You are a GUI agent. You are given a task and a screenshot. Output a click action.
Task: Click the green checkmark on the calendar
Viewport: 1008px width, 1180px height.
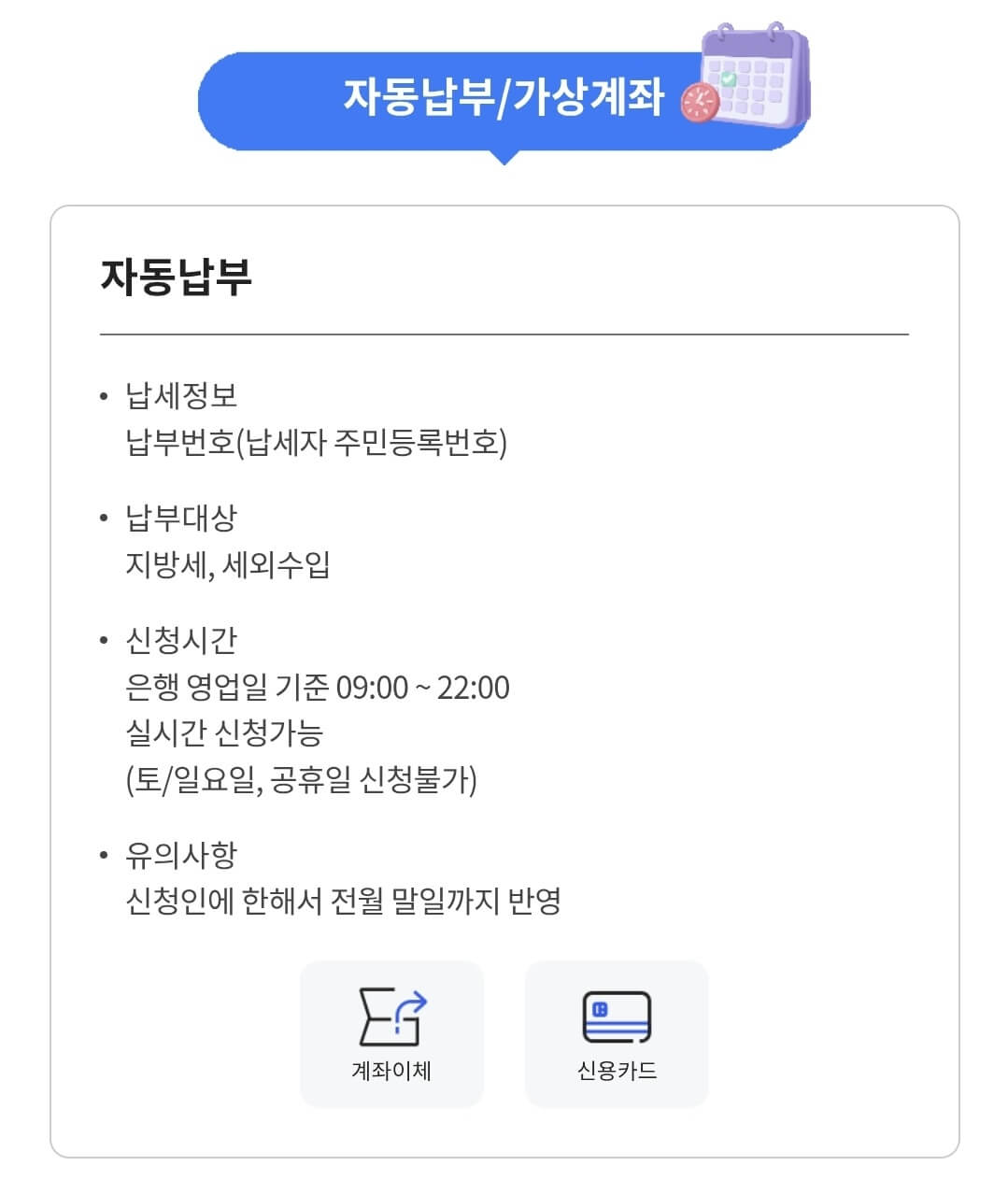pos(728,78)
